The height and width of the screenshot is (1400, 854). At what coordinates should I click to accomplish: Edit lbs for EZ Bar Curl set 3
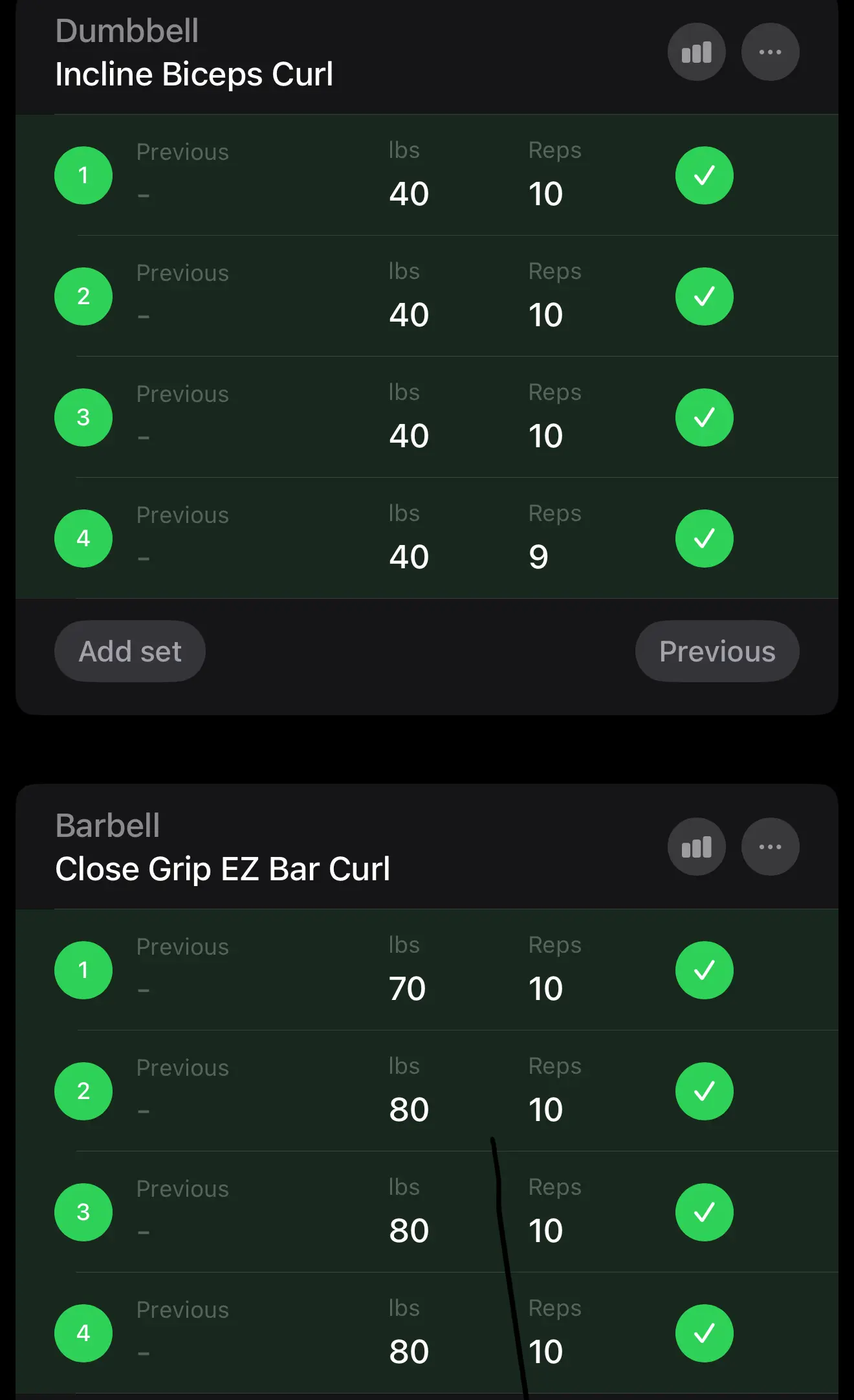coord(409,1230)
